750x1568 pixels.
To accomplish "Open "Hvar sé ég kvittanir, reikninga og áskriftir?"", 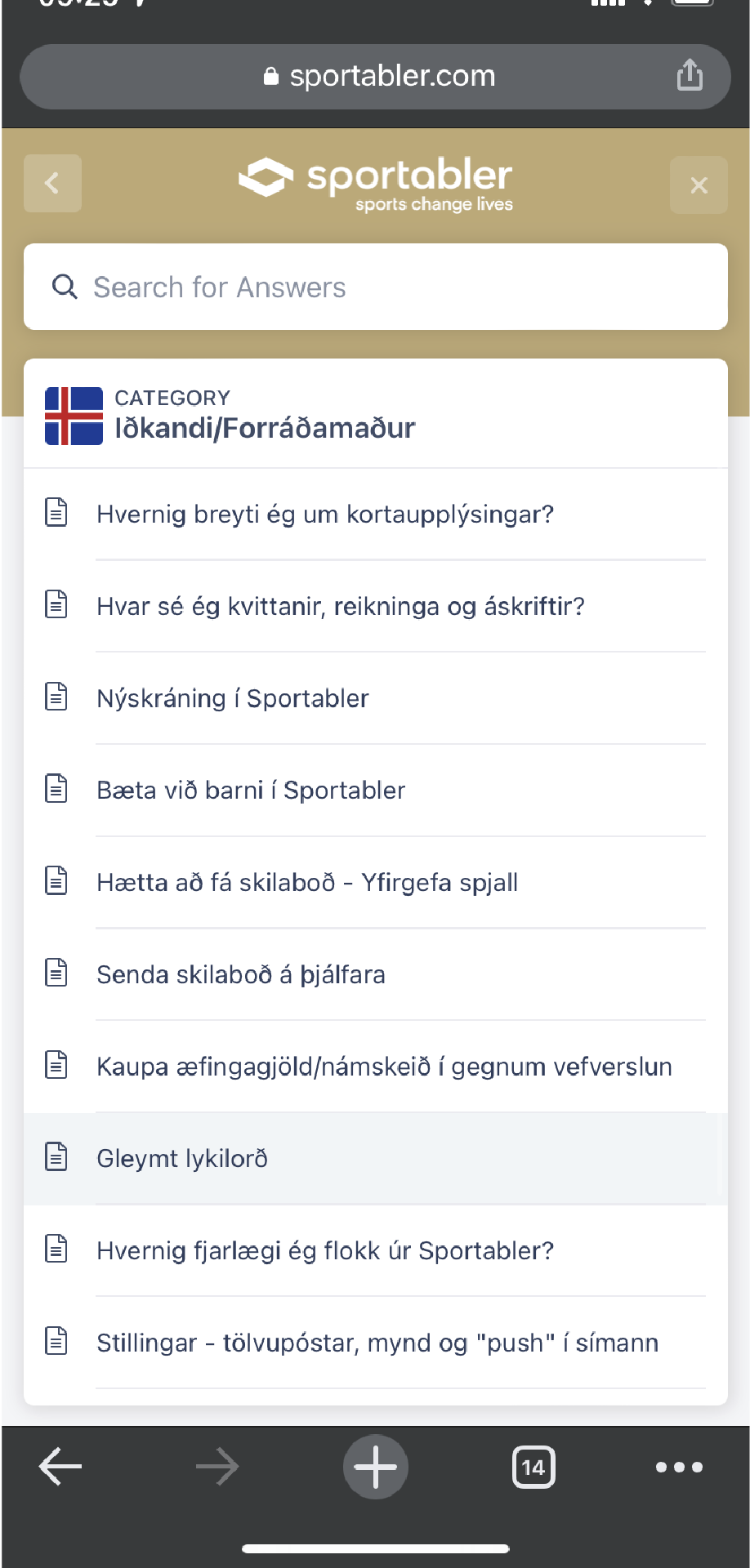I will (x=376, y=606).
